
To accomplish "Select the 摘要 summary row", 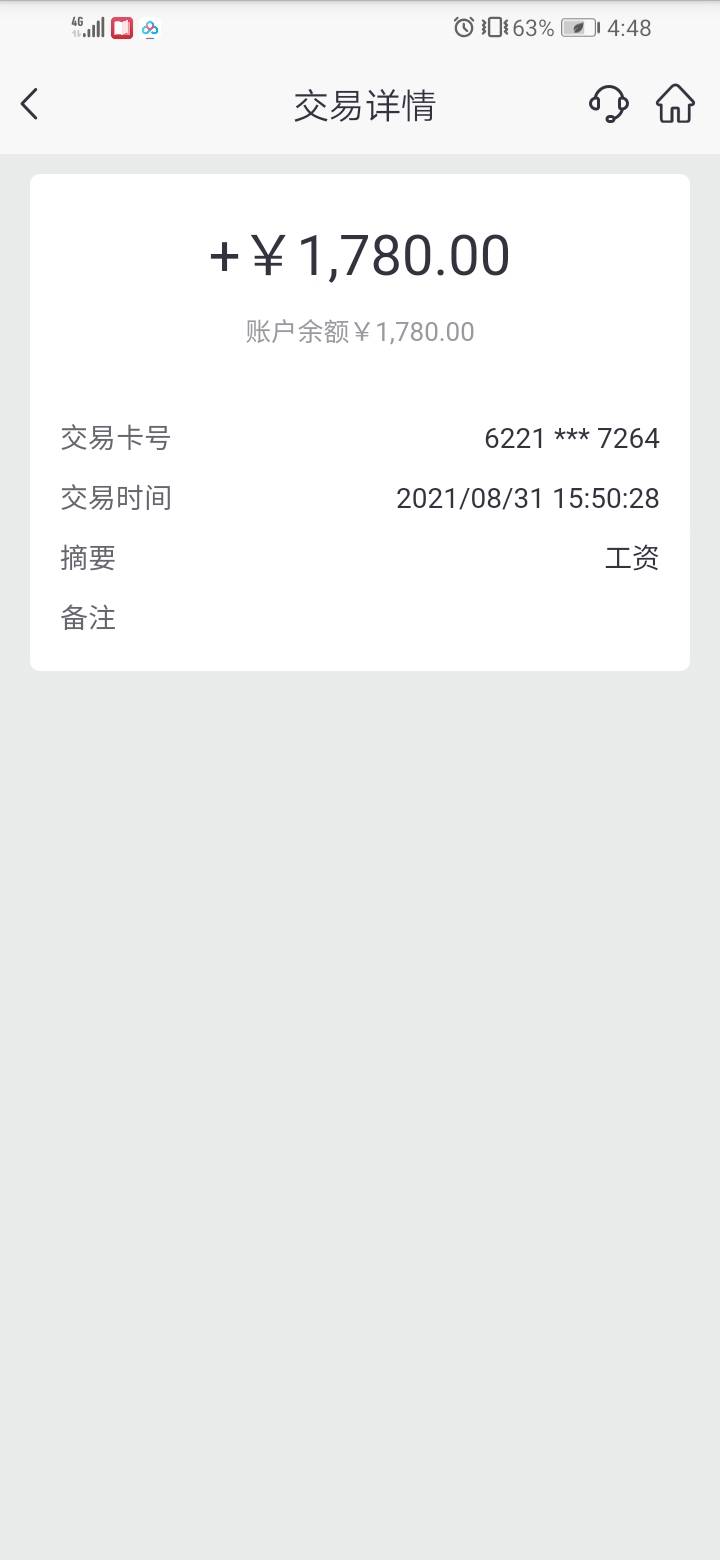I will pos(88,558).
